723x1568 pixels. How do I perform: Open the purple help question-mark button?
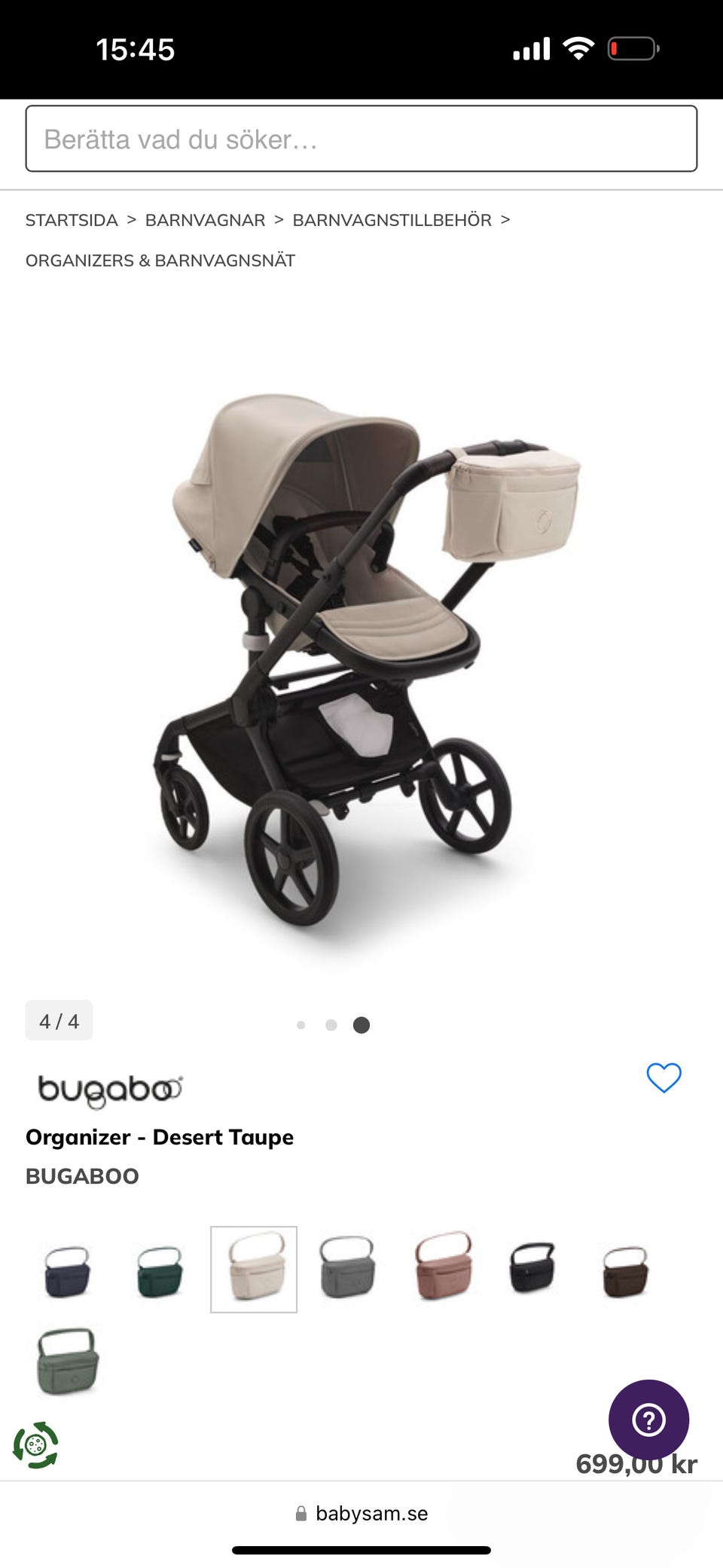coord(648,1420)
